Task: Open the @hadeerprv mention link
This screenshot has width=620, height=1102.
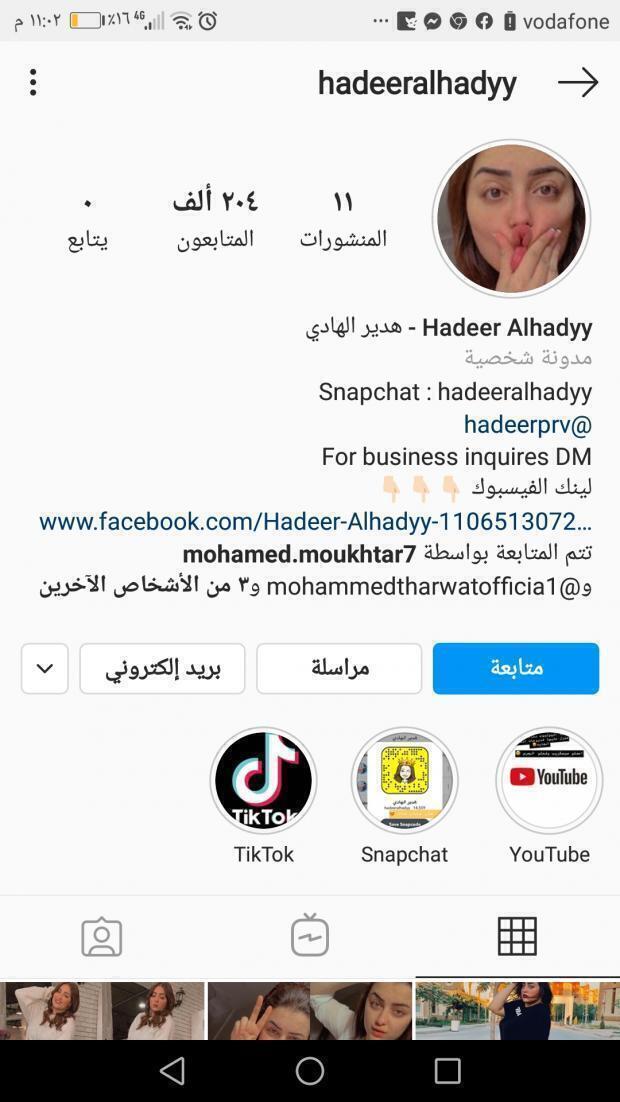Action: point(527,424)
